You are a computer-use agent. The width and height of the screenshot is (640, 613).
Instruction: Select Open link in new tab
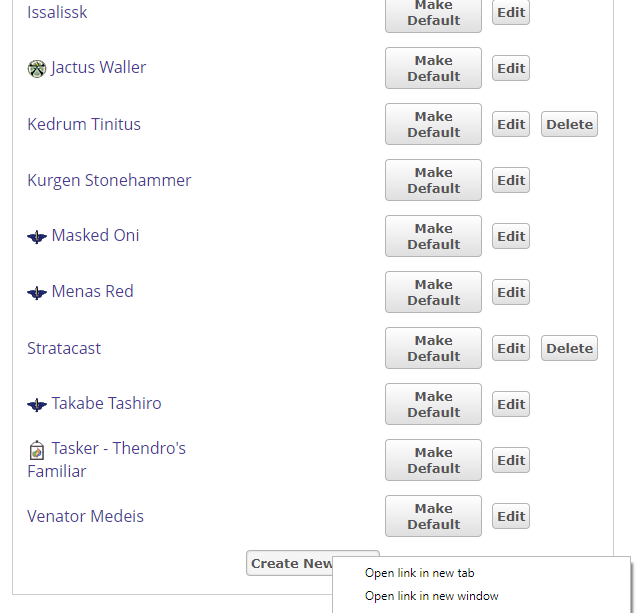point(419,573)
